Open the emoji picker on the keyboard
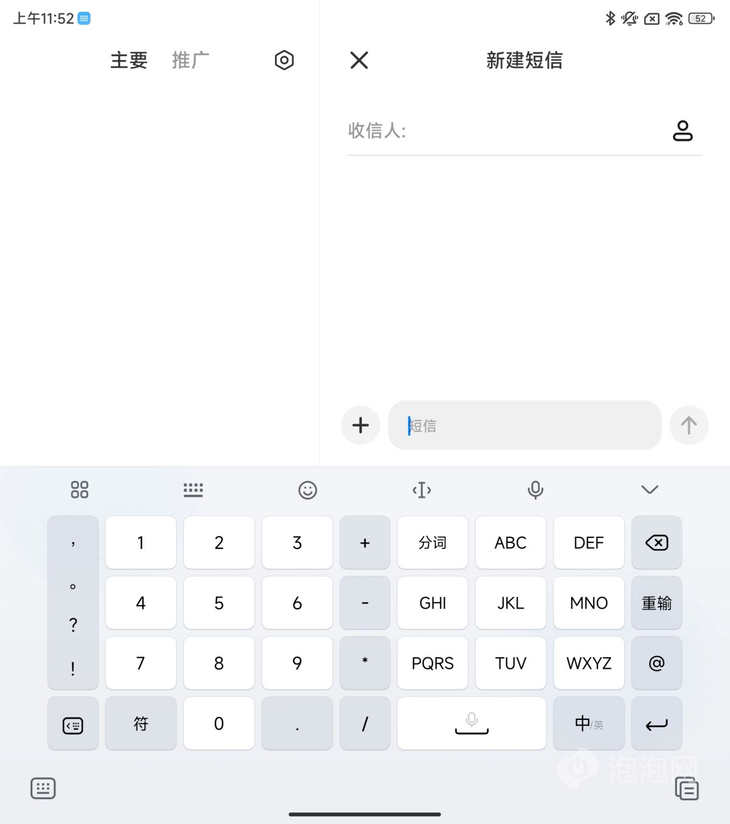The height and width of the screenshot is (824, 730). click(x=308, y=490)
